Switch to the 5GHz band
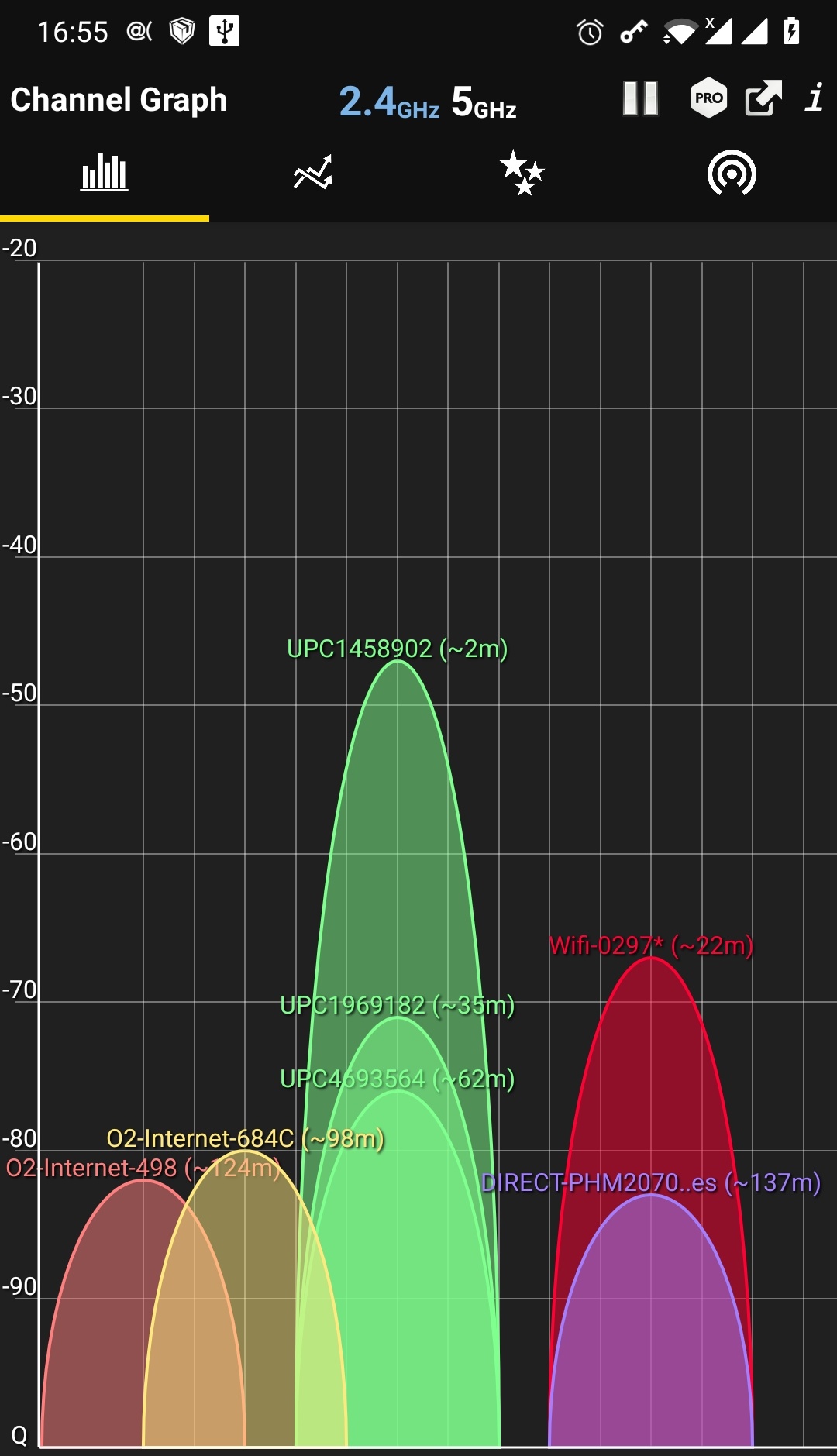837x1456 pixels. pos(484,102)
